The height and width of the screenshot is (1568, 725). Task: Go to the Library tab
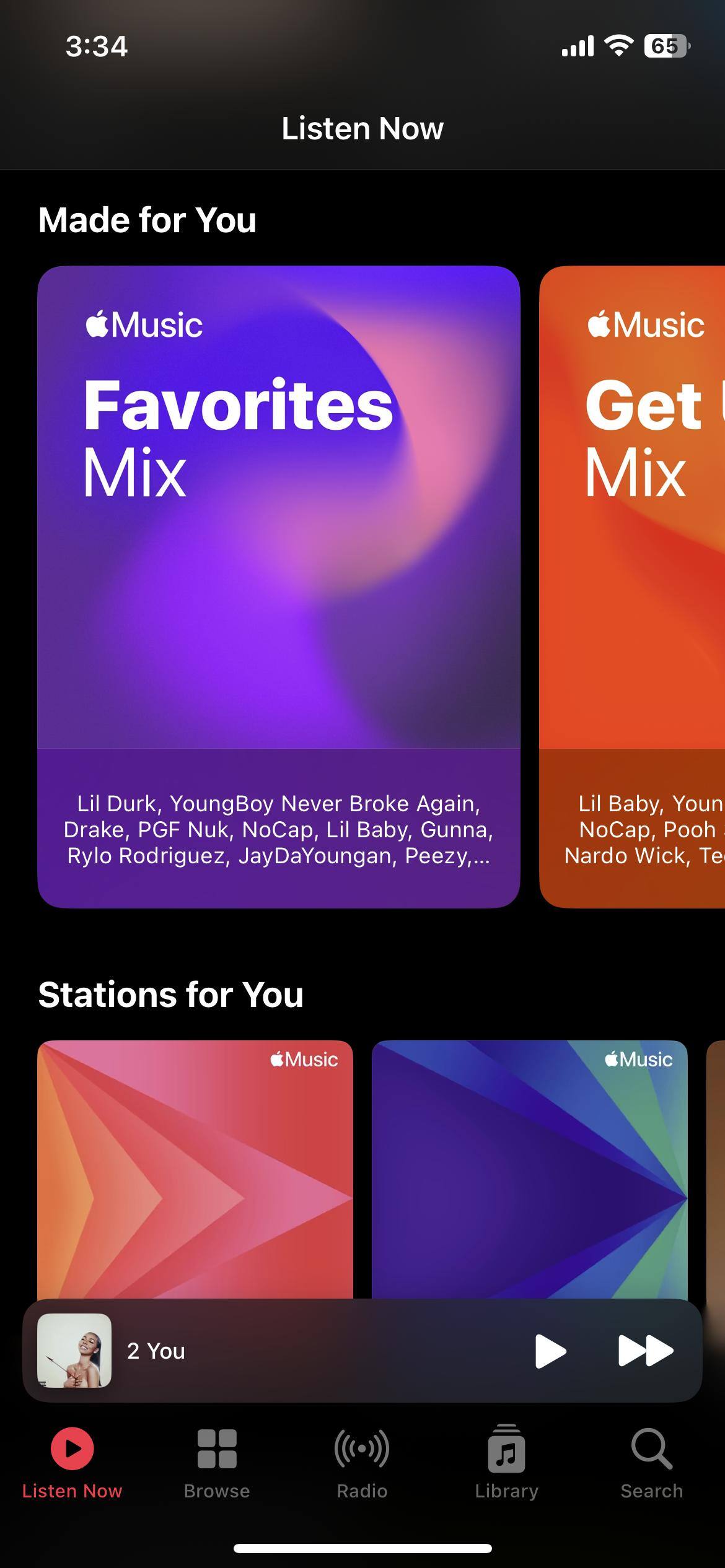(x=506, y=1463)
